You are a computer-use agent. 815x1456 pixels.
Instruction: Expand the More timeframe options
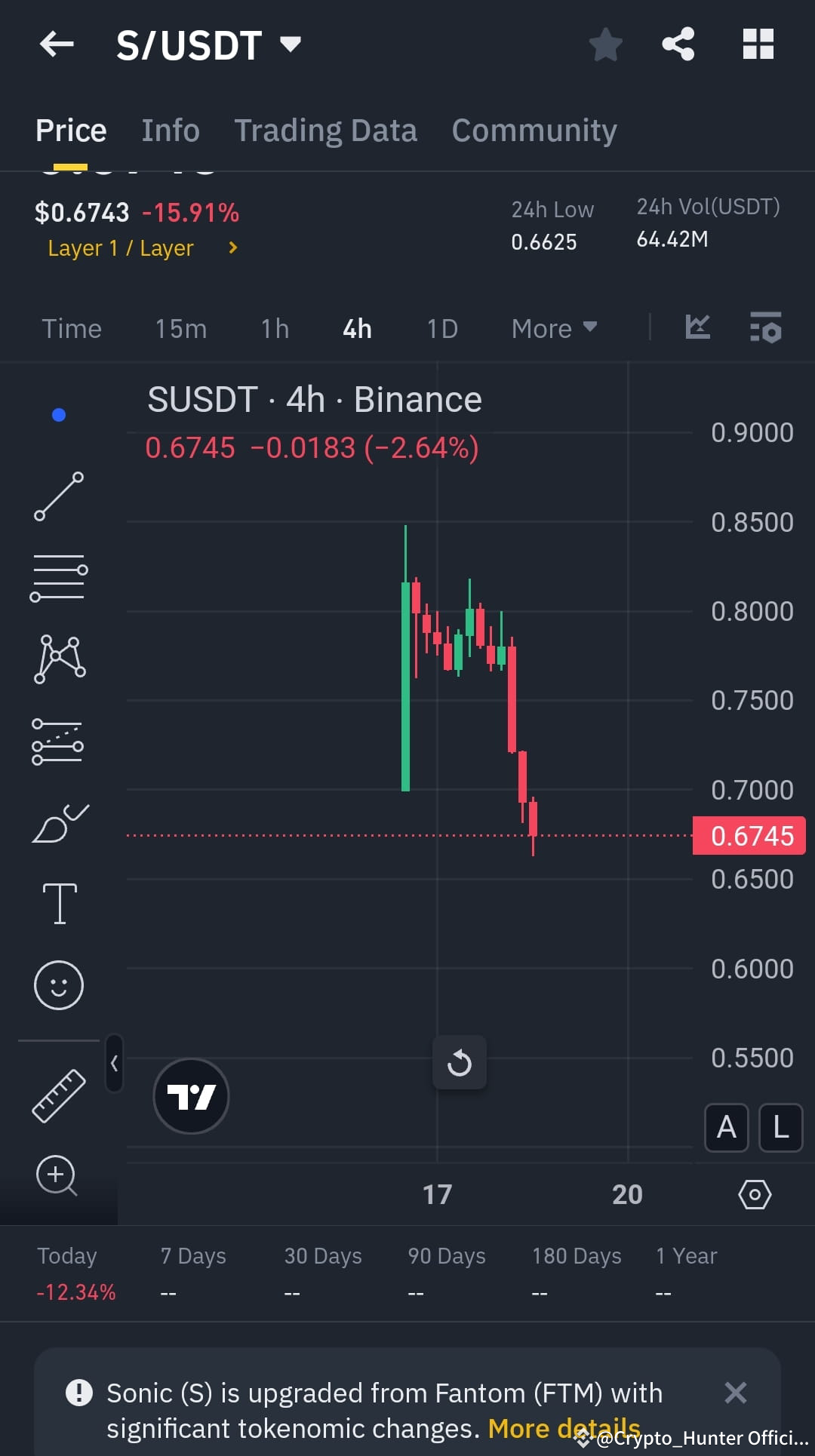[x=553, y=328]
